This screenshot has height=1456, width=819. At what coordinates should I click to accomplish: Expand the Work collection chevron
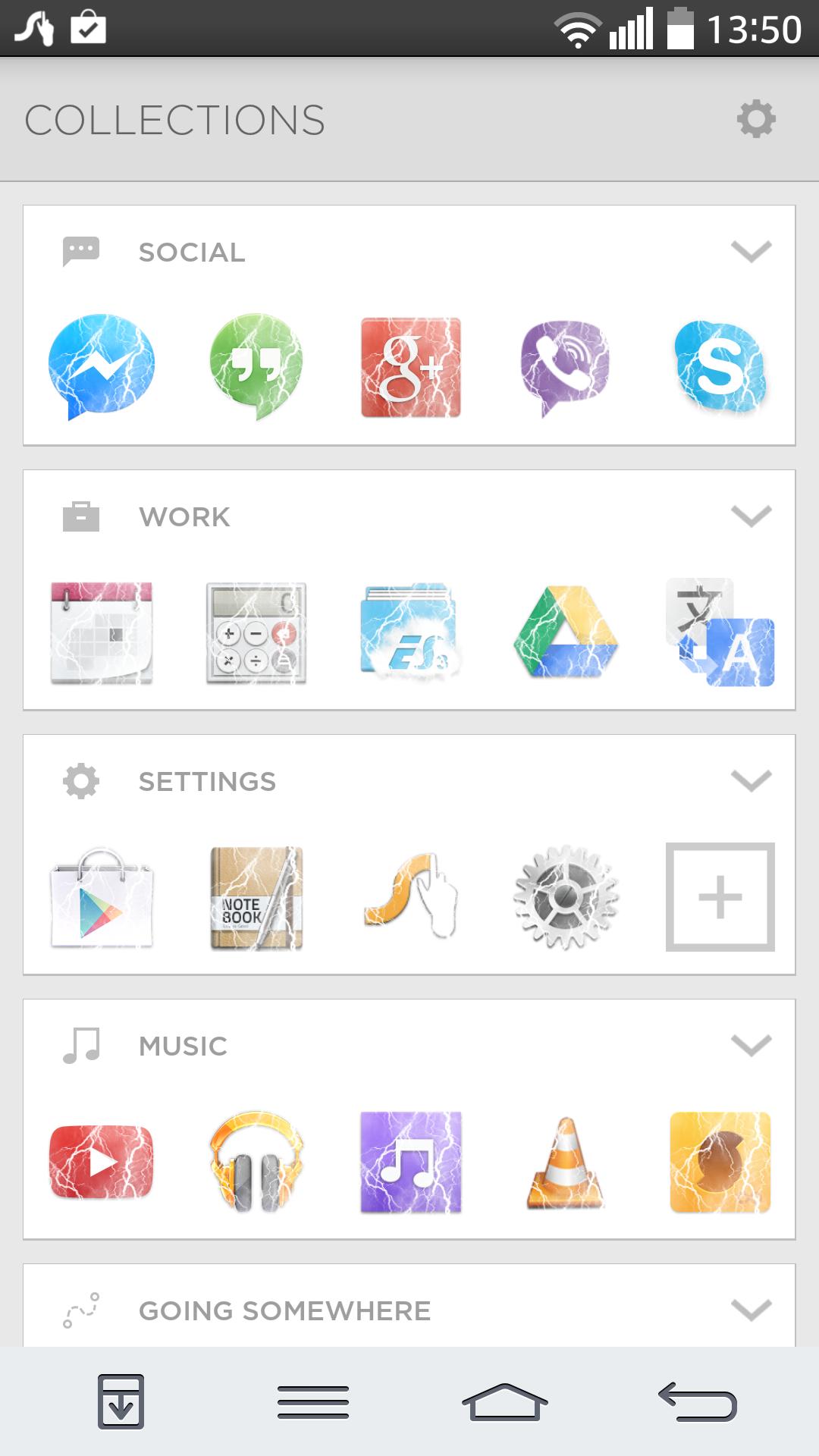click(751, 516)
